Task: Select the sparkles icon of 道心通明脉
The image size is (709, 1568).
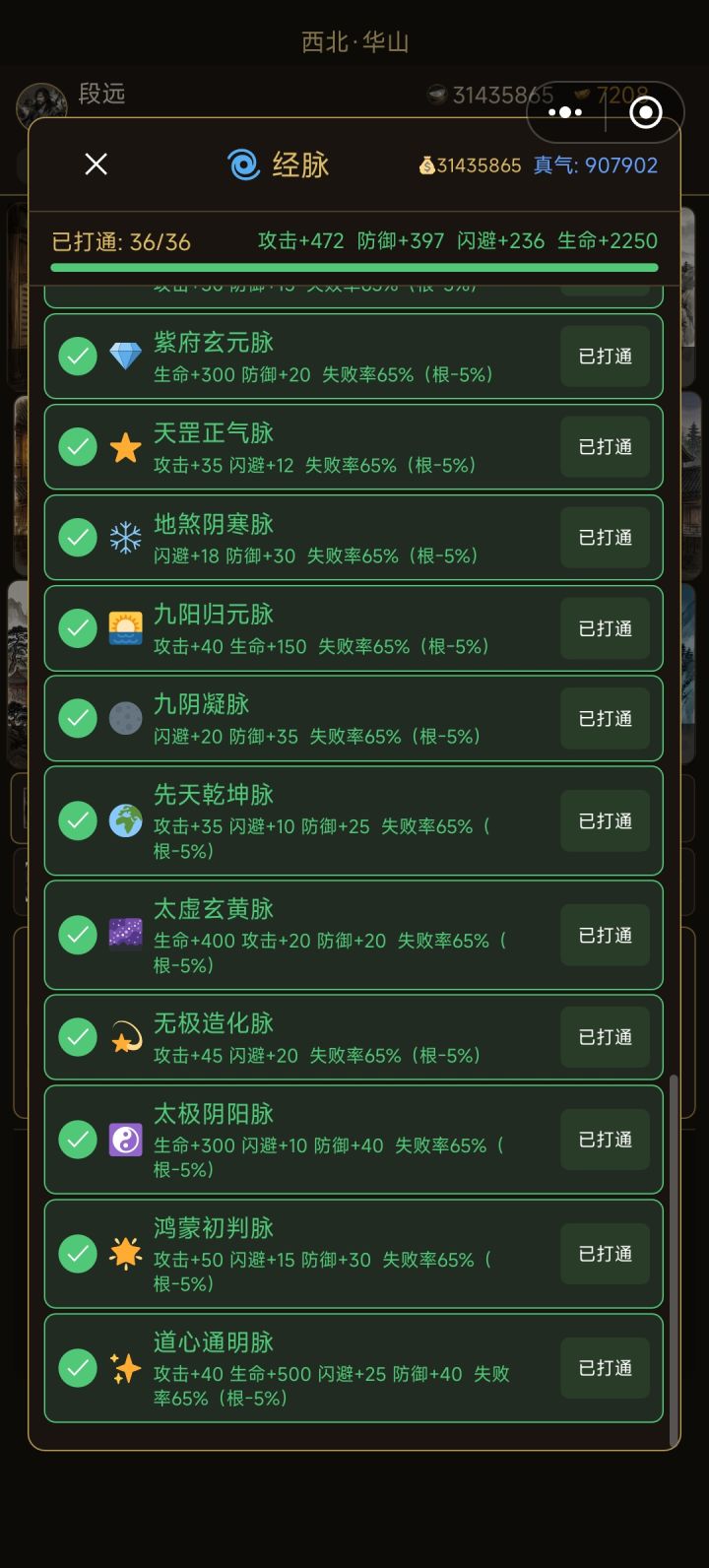Action: pyautogui.click(x=126, y=1368)
